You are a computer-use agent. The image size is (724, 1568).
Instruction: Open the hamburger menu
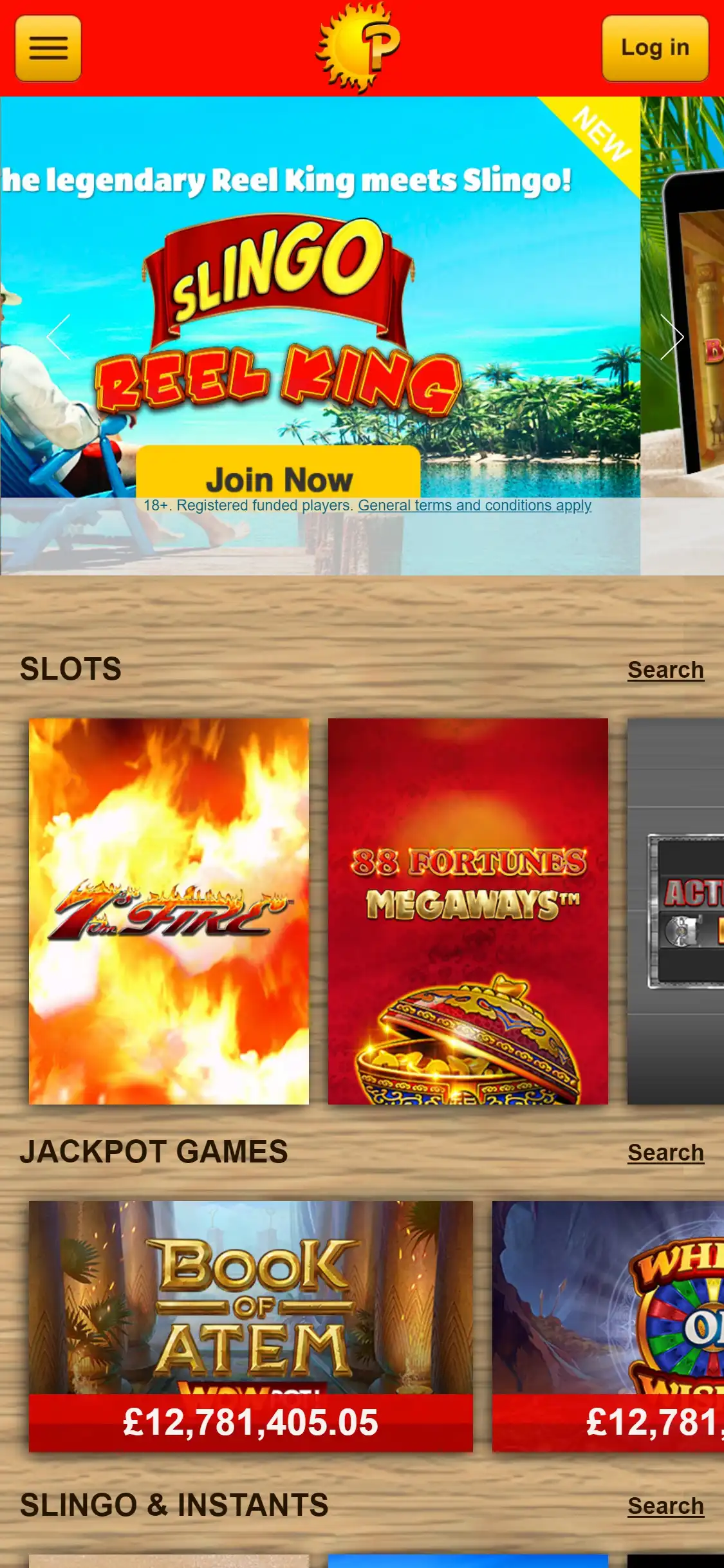pos(48,49)
